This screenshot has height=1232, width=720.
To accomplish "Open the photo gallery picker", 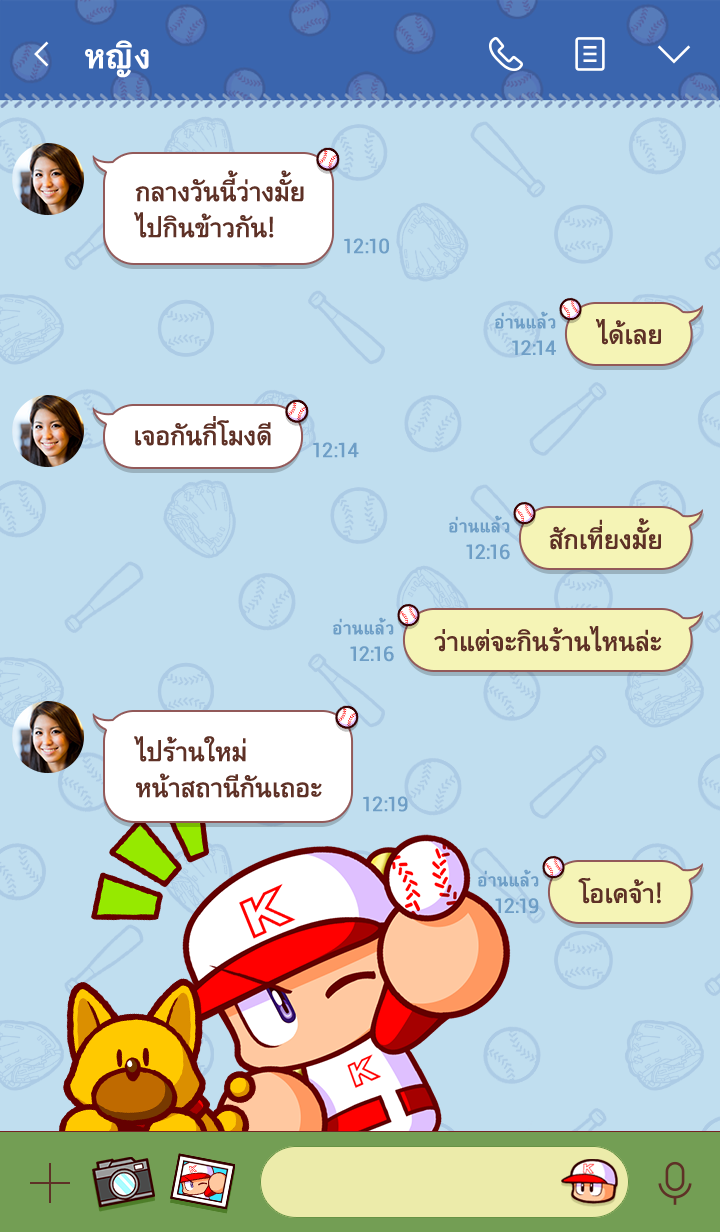I will (x=203, y=1182).
